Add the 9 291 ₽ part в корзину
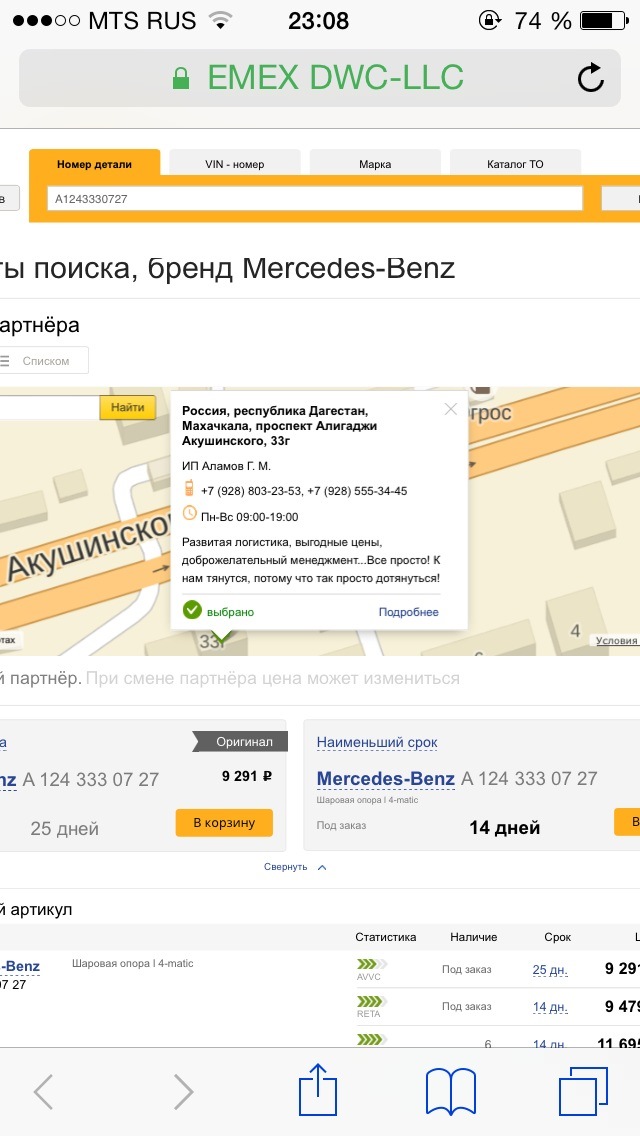 (224, 822)
